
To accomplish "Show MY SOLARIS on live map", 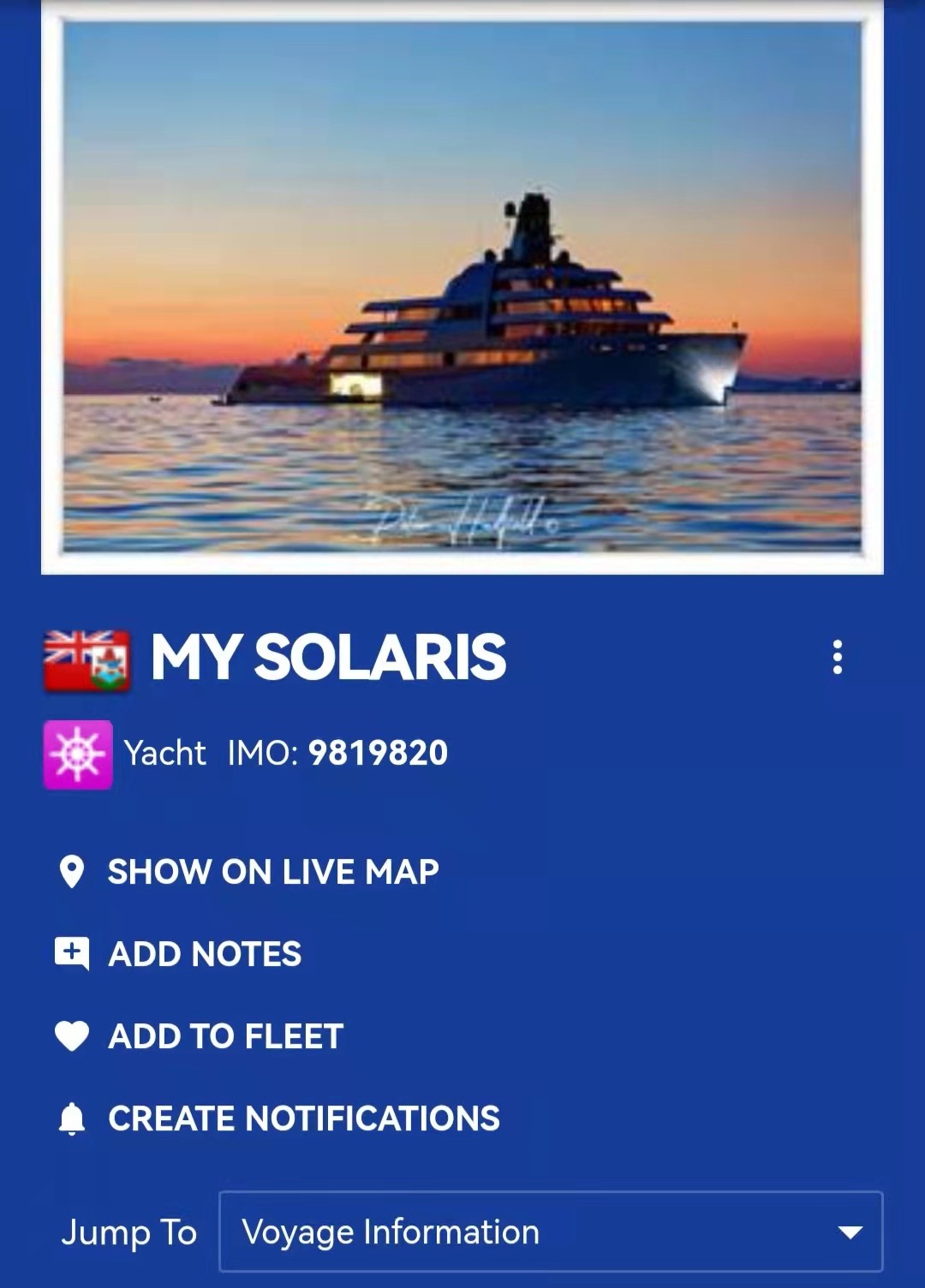I will [x=272, y=872].
